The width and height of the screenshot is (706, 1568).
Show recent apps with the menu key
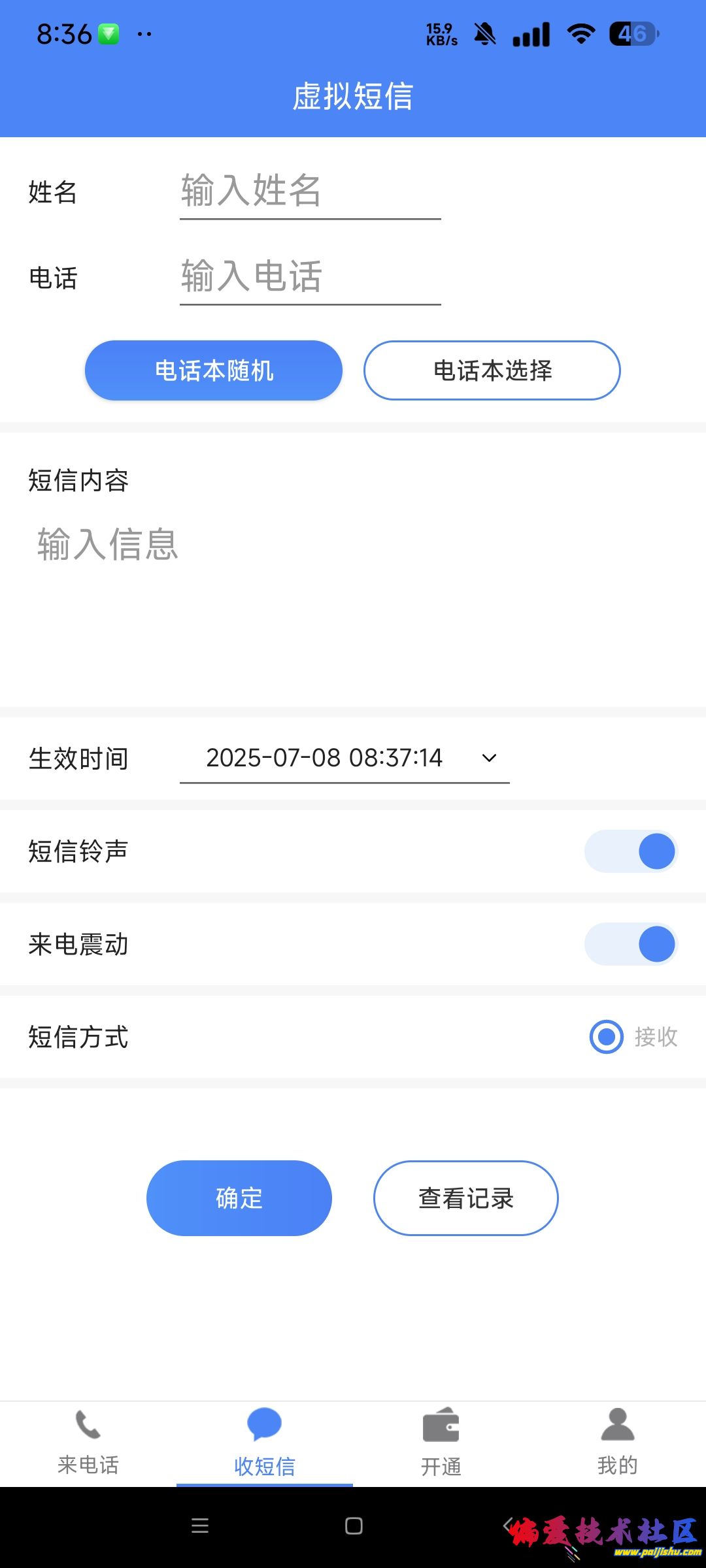200,1526
